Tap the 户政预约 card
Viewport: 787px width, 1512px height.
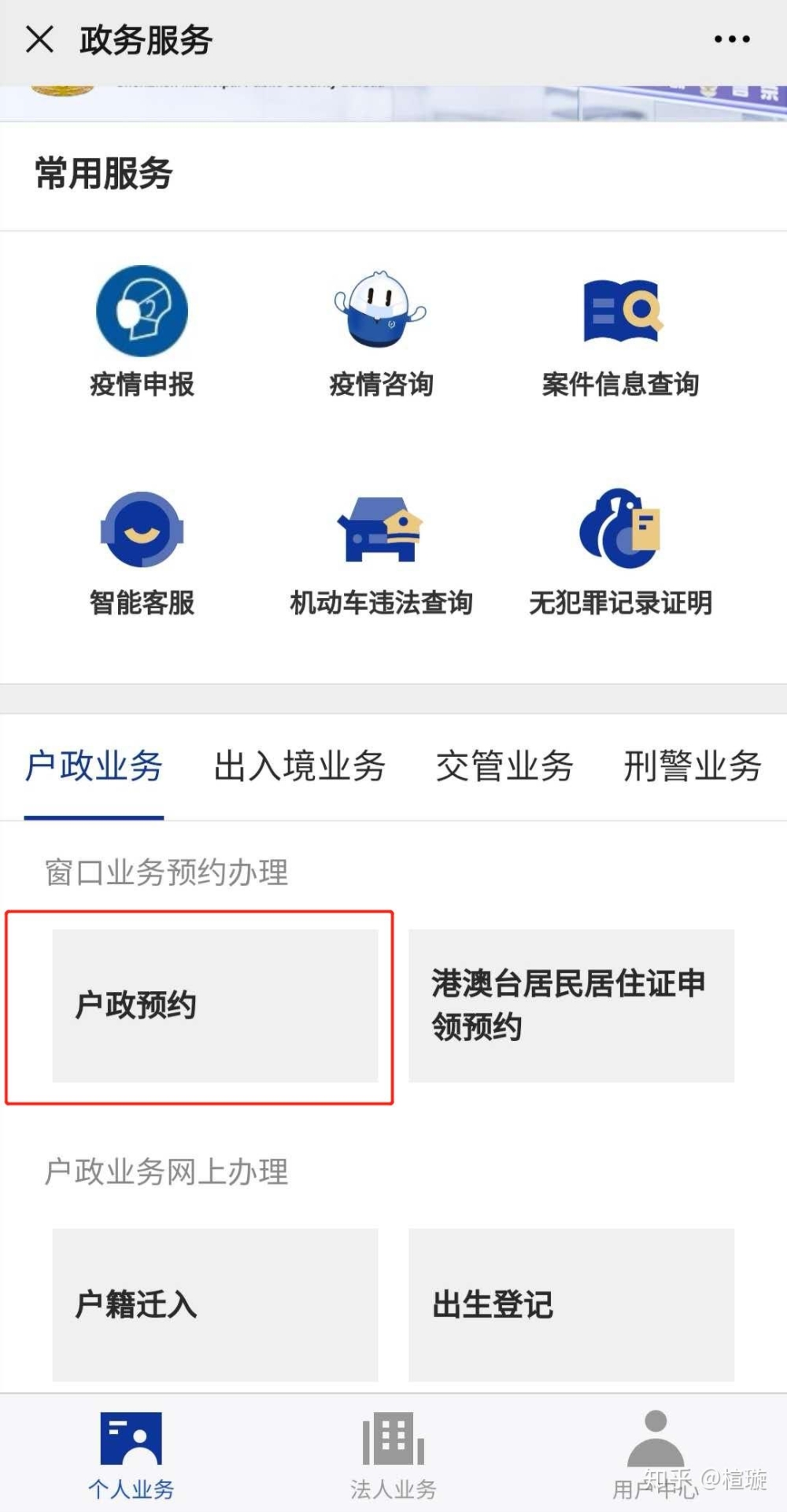pyautogui.click(x=215, y=1005)
